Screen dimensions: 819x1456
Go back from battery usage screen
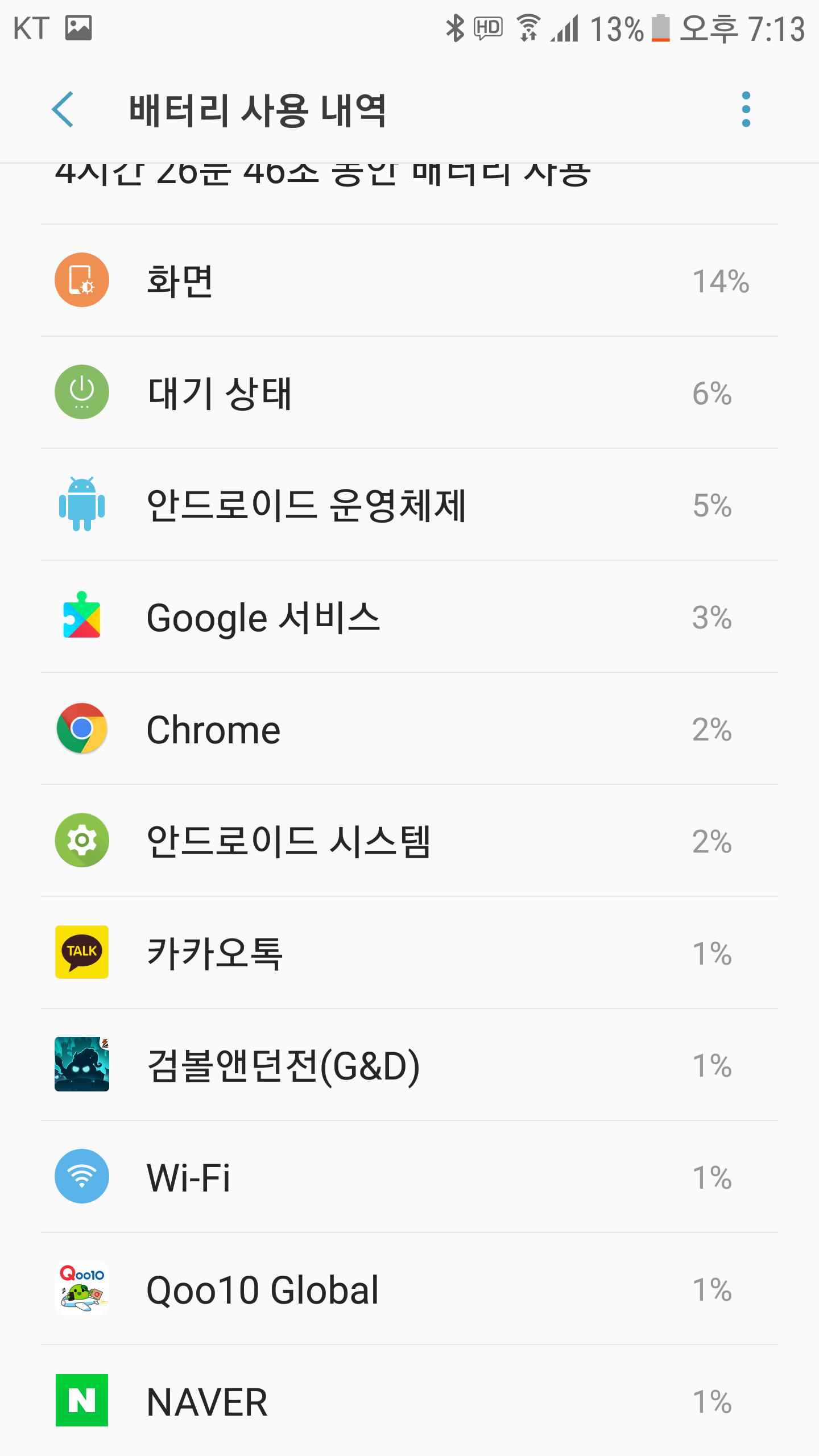(x=63, y=109)
